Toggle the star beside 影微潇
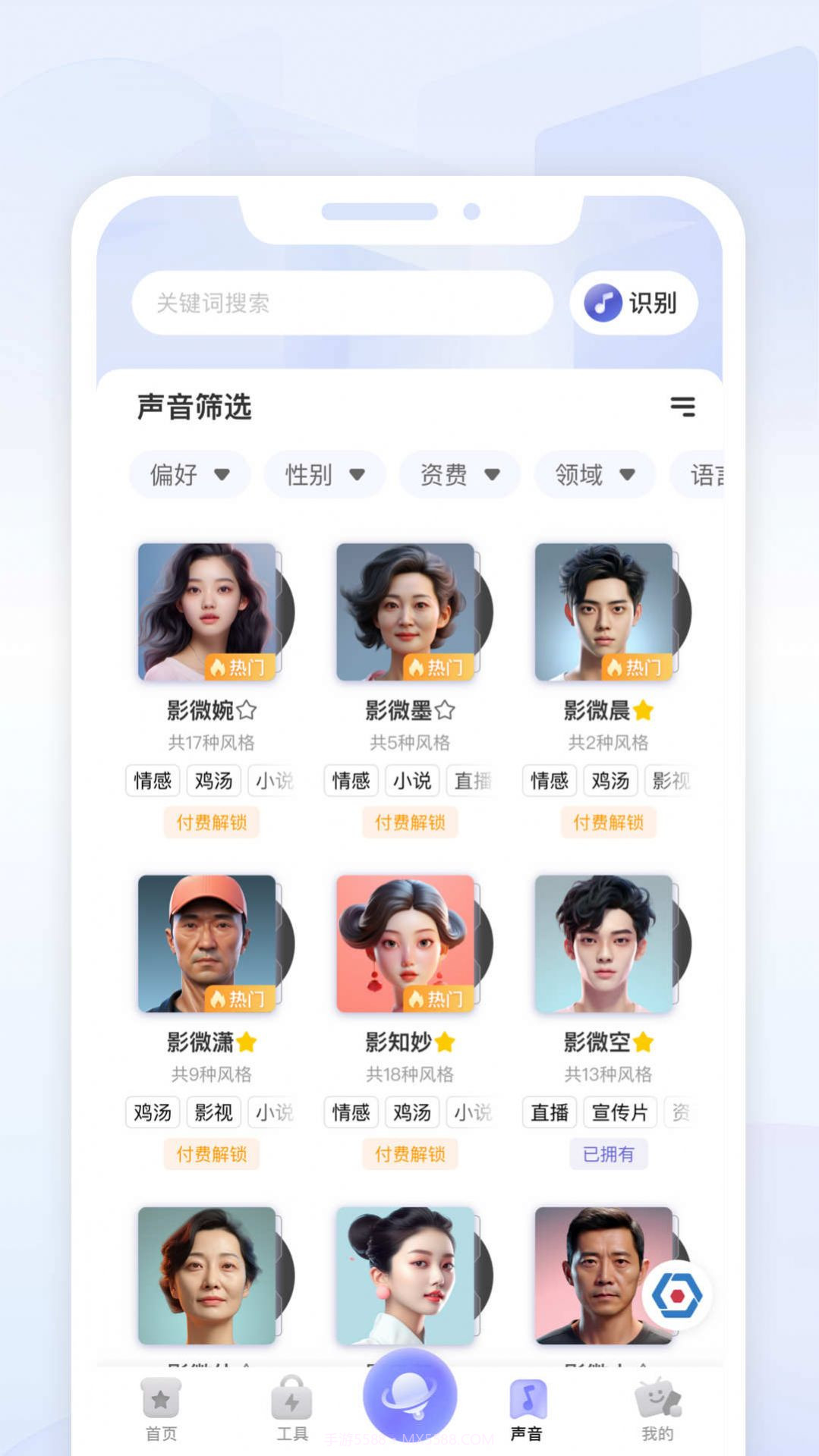This screenshot has width=819, height=1456. click(x=247, y=1041)
